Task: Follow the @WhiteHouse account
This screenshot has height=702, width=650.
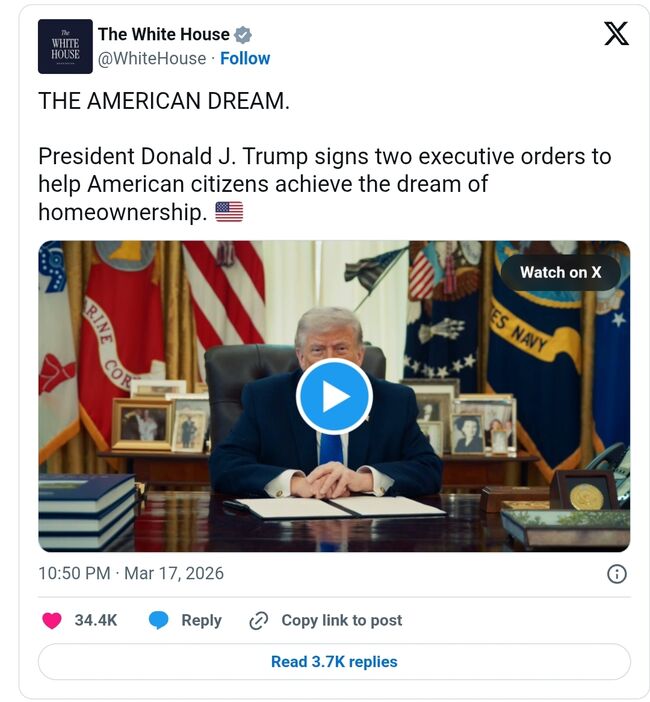Action: 245,58
